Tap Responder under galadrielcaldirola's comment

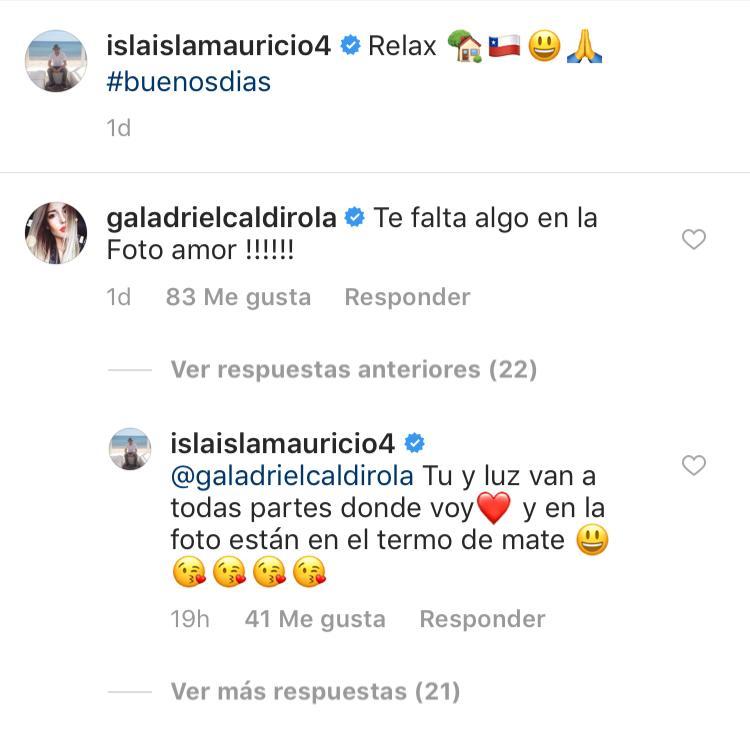(407, 297)
